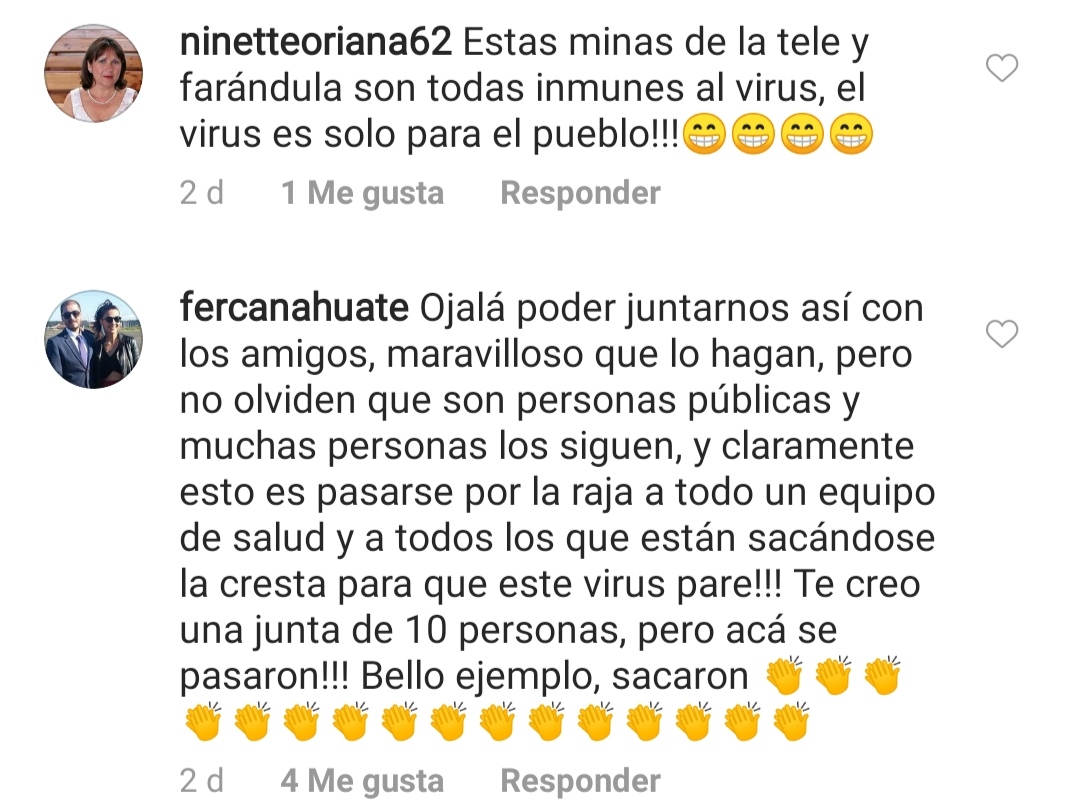Image resolution: width=1080 pixels, height=805 pixels.
Task: View likes on ninetteoriana62's comment
Action: point(362,193)
